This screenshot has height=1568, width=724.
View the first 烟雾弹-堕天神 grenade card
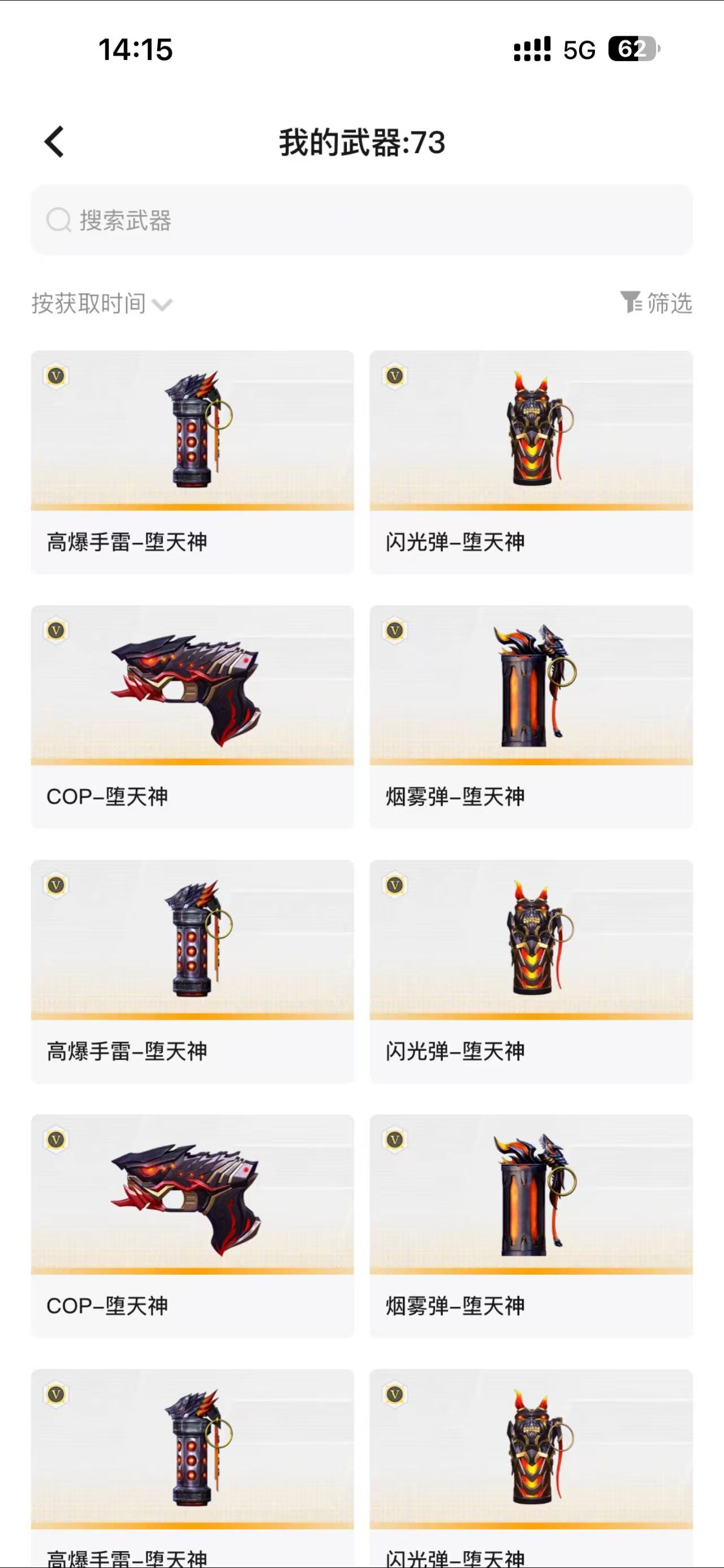(x=531, y=715)
